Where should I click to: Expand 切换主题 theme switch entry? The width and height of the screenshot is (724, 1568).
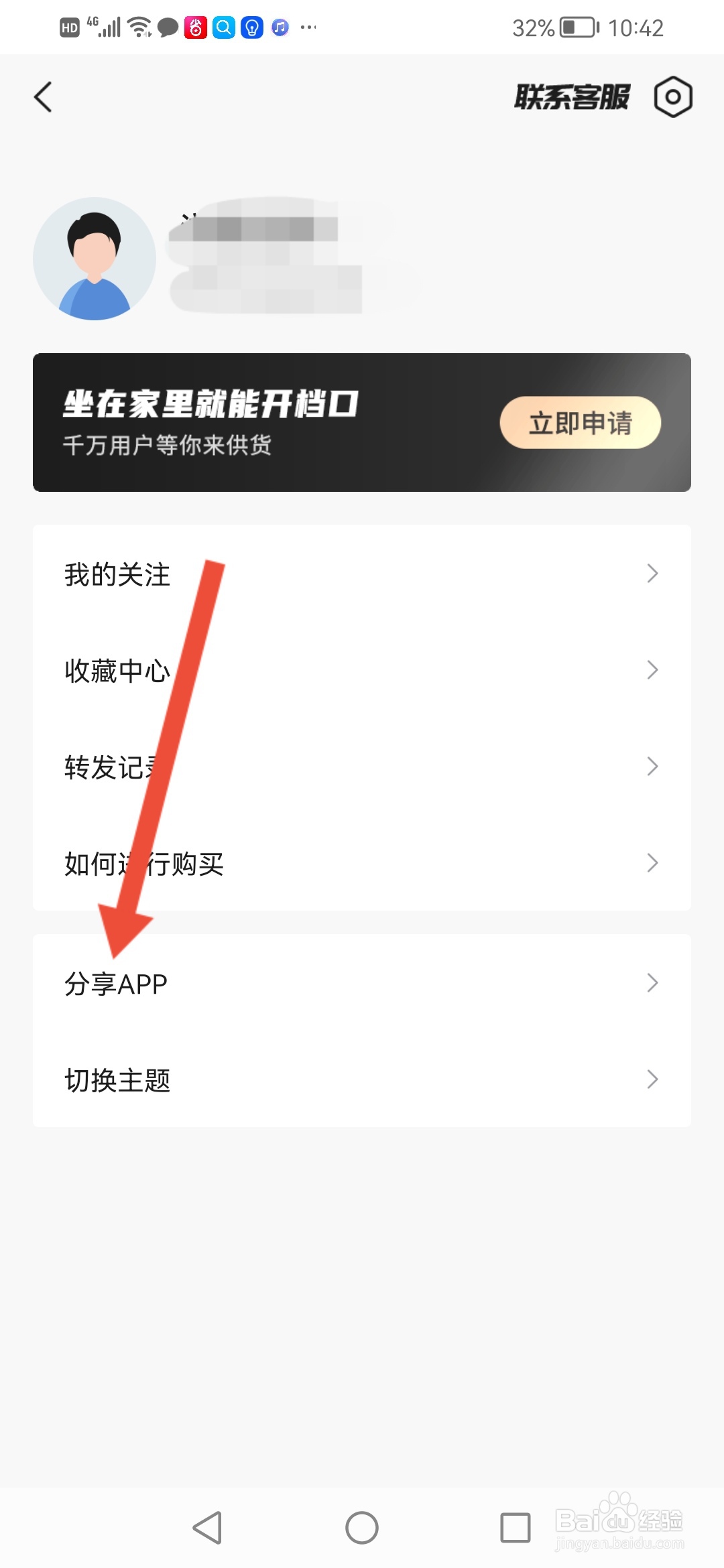tap(362, 1080)
